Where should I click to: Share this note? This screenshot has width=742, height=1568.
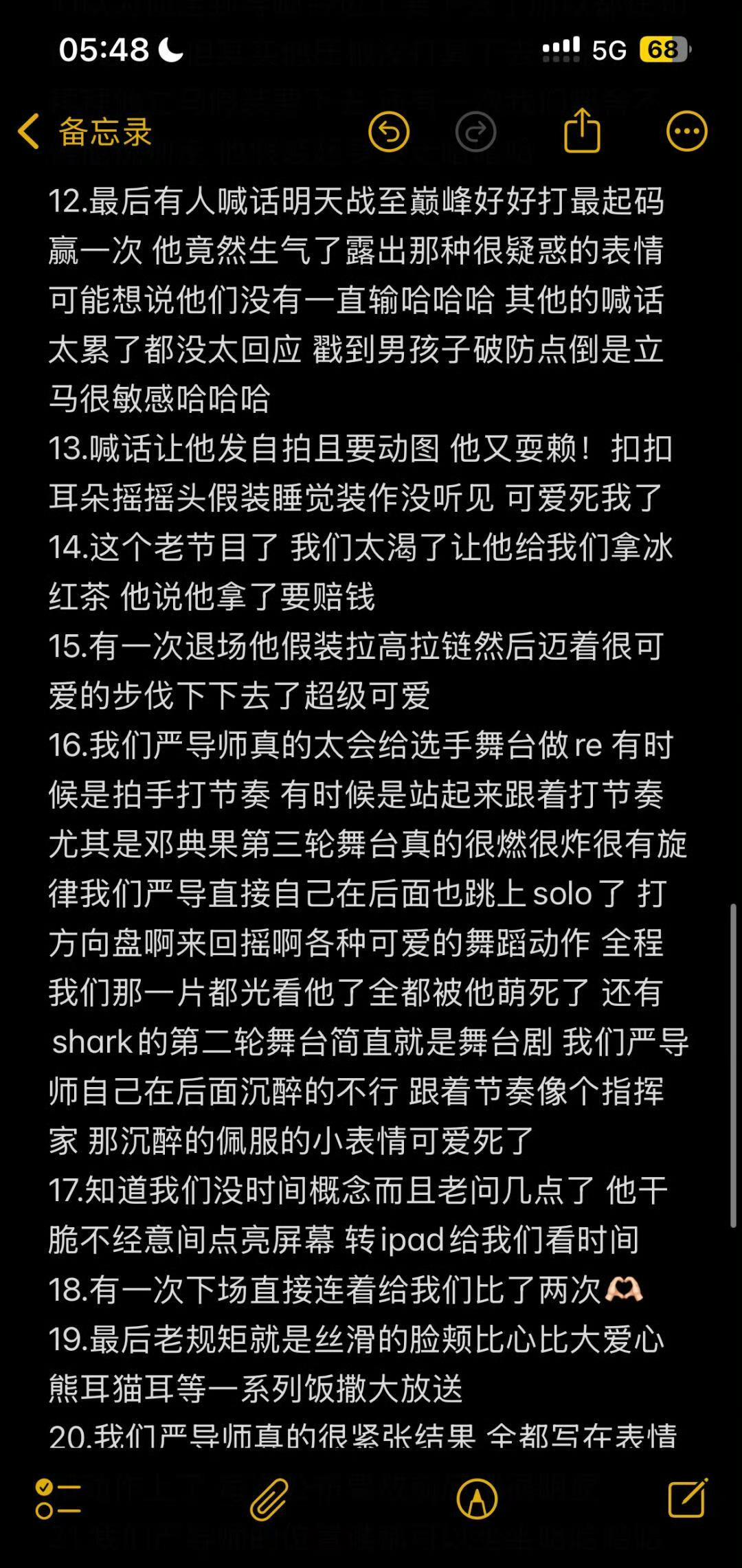coord(582,130)
